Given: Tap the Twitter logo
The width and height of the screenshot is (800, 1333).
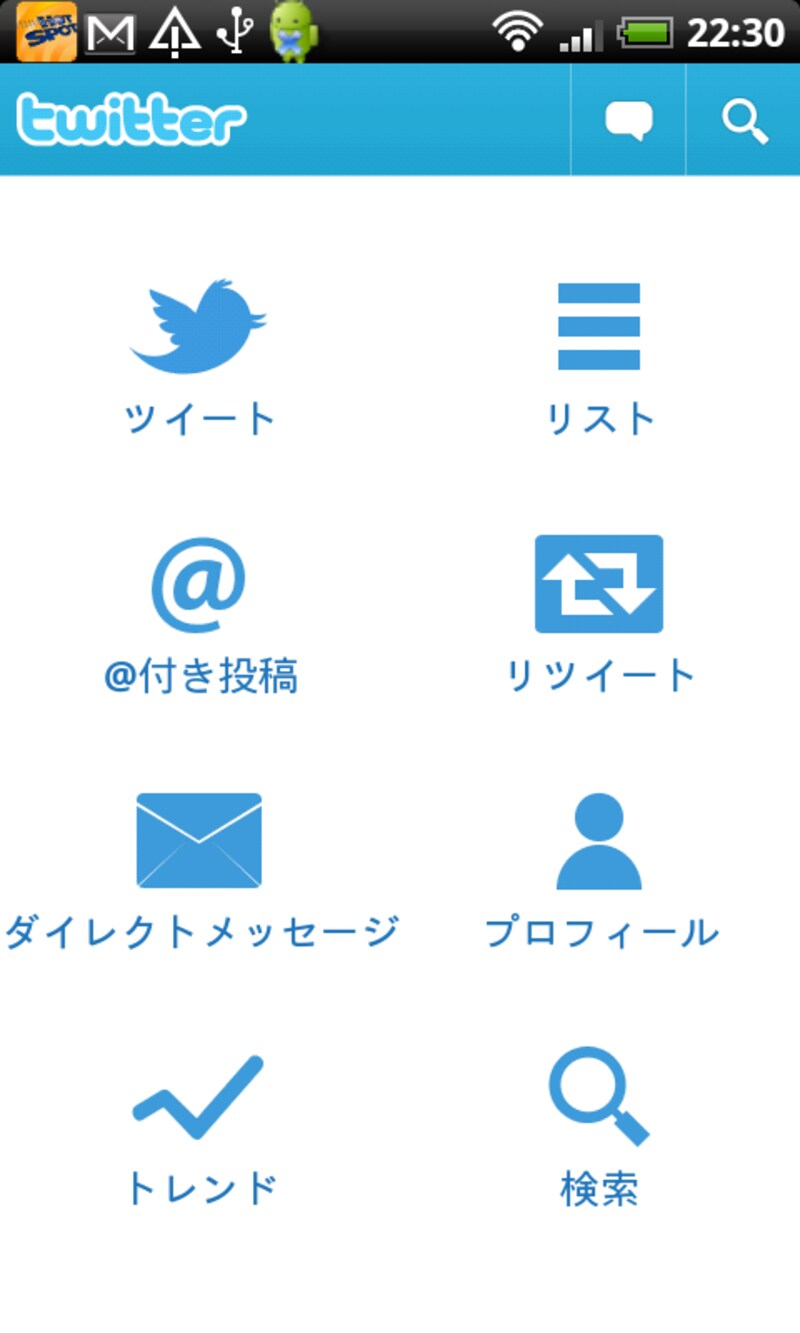Looking at the screenshot, I should (x=130, y=118).
